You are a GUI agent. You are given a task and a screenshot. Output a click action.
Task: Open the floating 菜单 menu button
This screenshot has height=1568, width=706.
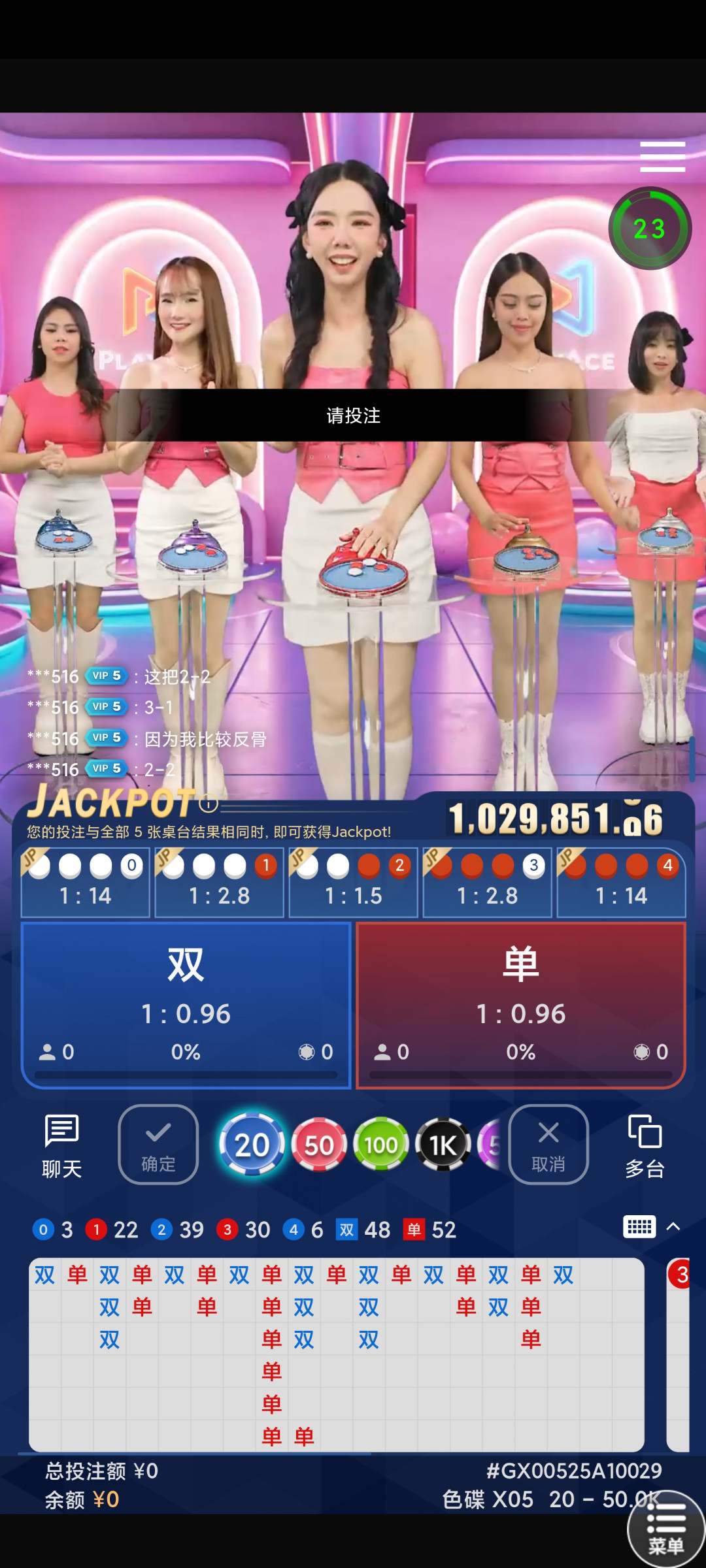(x=666, y=1530)
